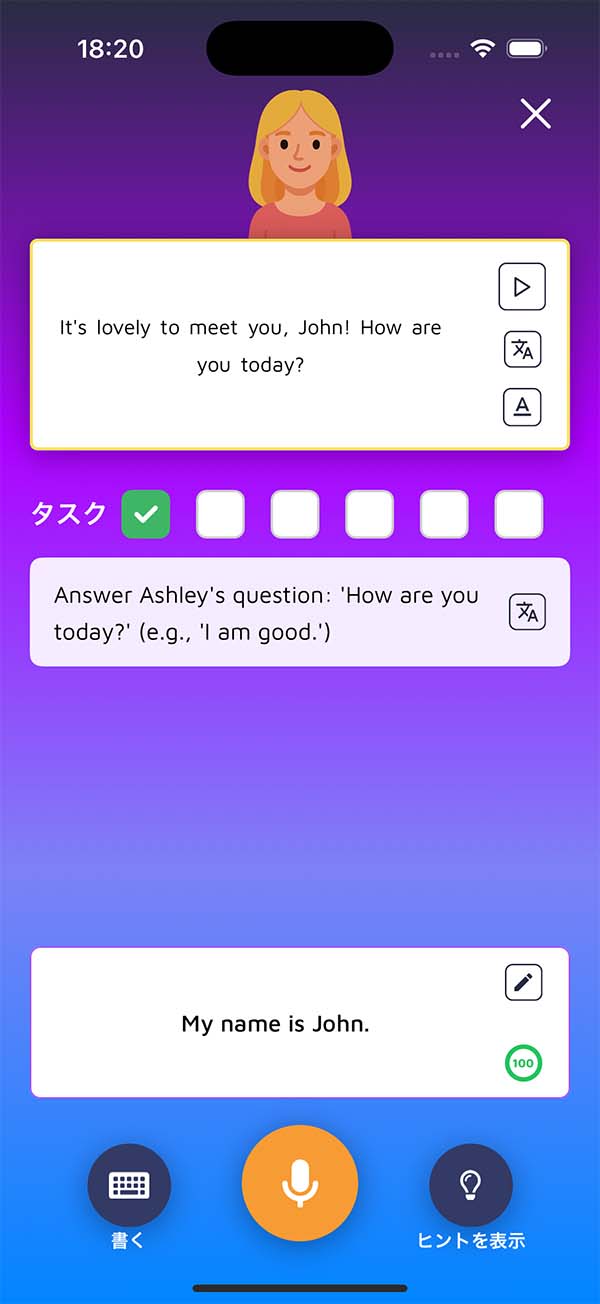The width and height of the screenshot is (600, 1304).
Task: Edit the reply 'My name is John.'
Action: 523,983
